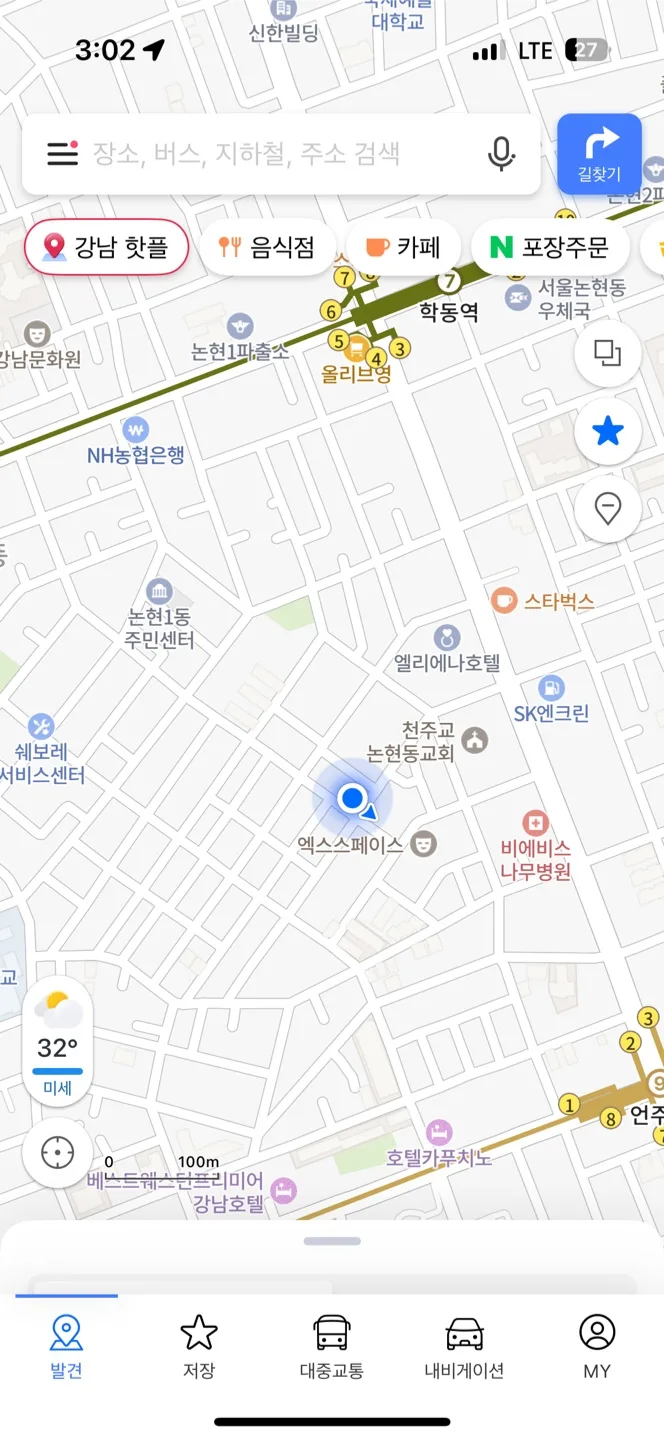Filter map by 카페 chip
664x1440 pixels.
point(403,246)
